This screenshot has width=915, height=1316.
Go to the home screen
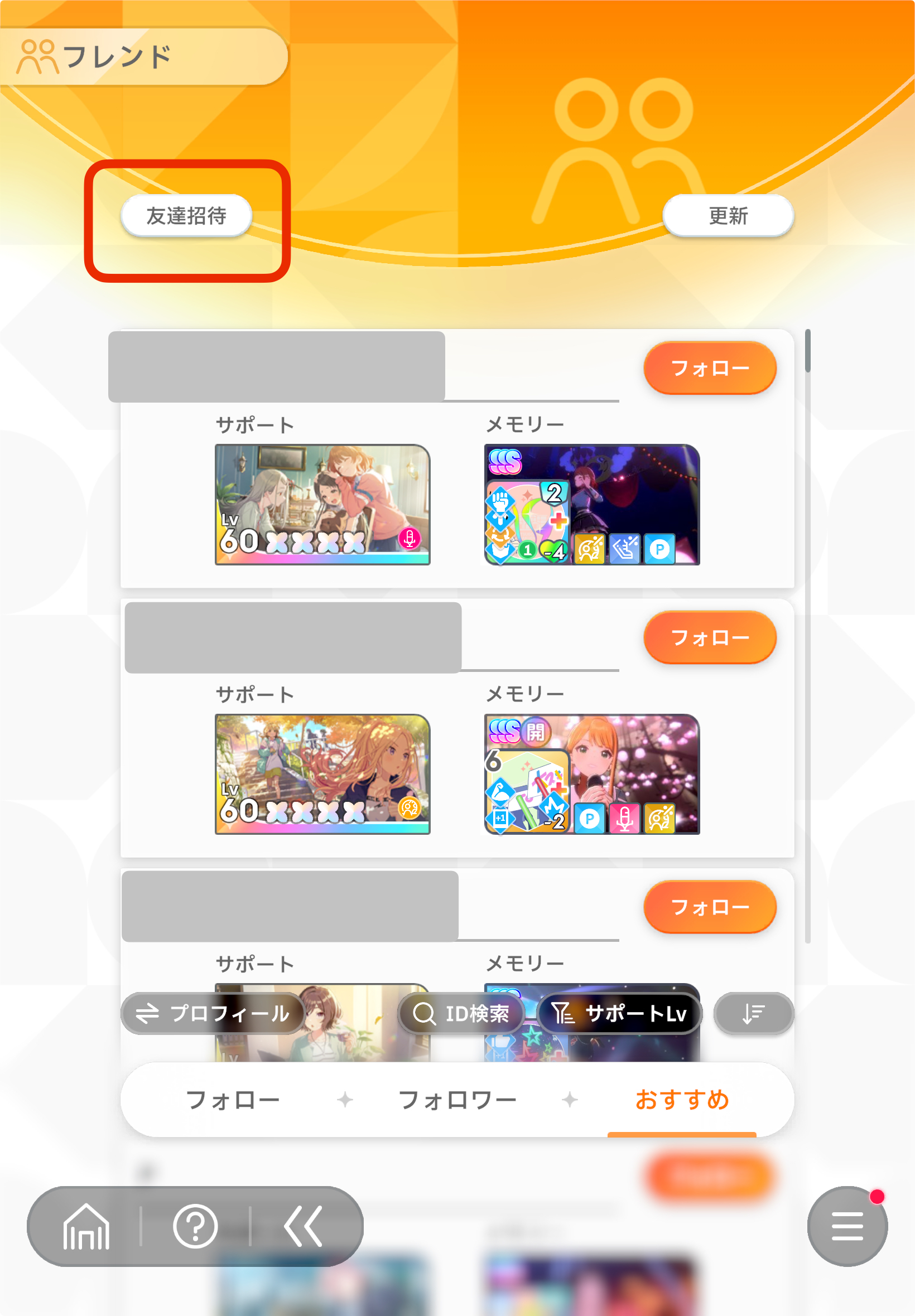click(x=86, y=1227)
